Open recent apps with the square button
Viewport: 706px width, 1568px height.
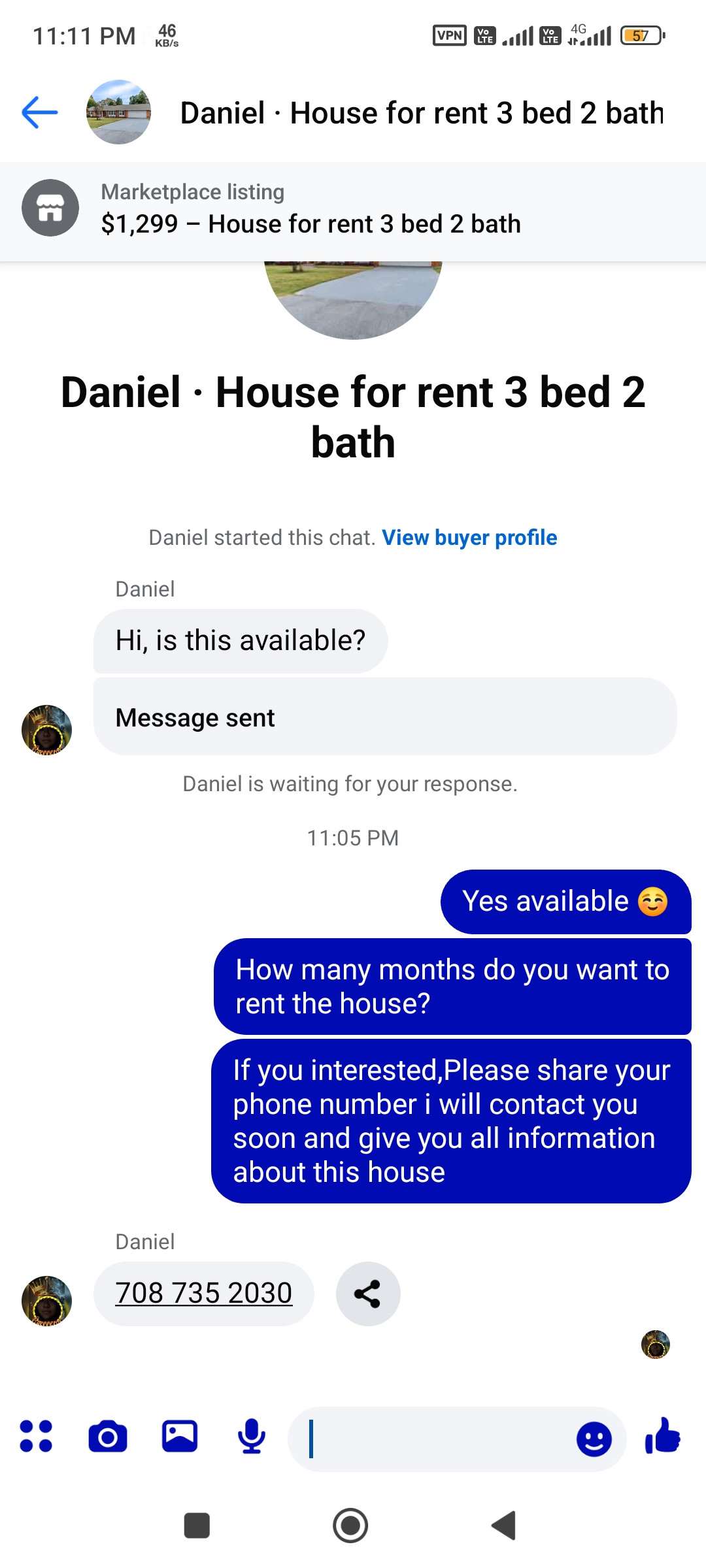click(197, 1526)
